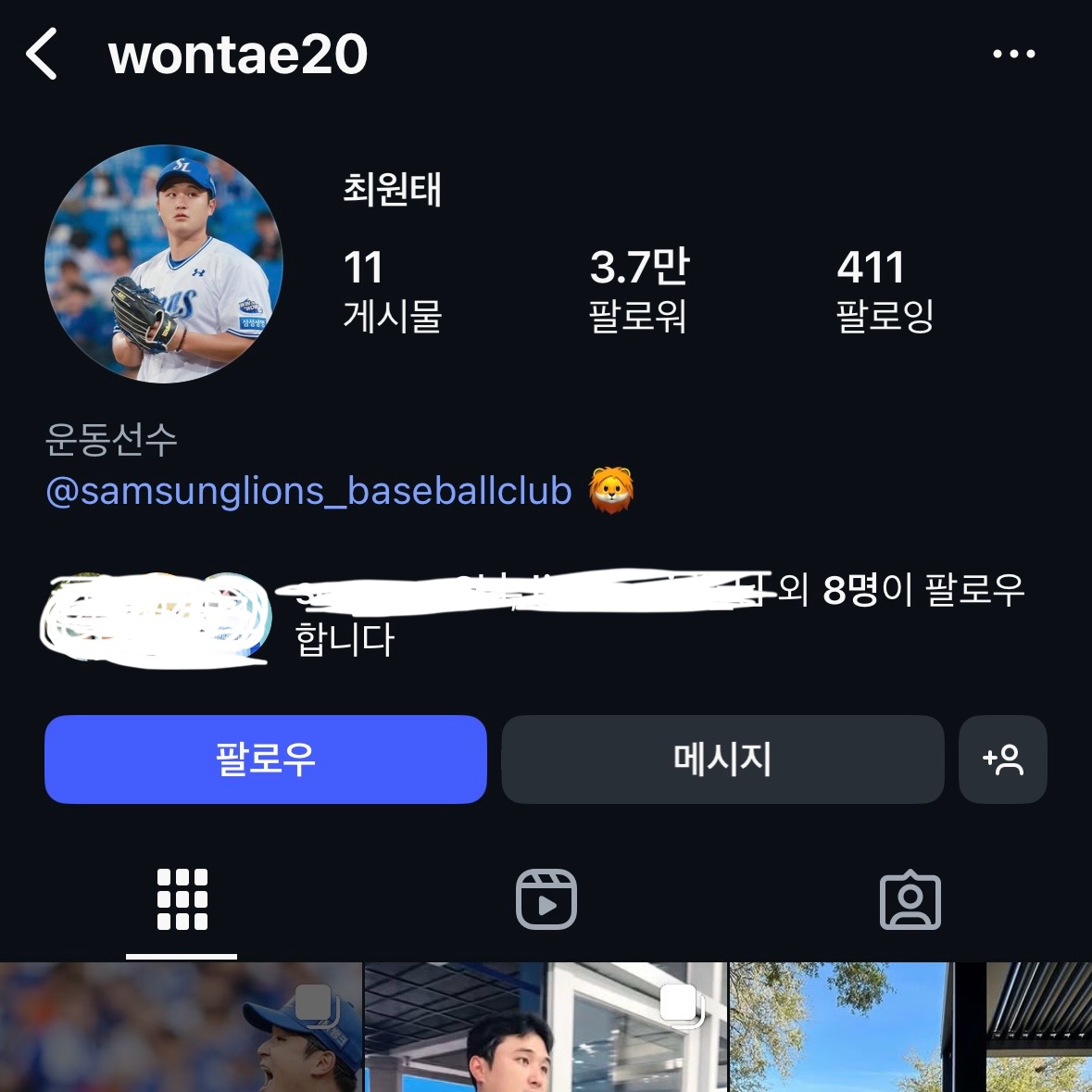
Task: Open the three-dot overflow menu
Action: (x=1013, y=54)
